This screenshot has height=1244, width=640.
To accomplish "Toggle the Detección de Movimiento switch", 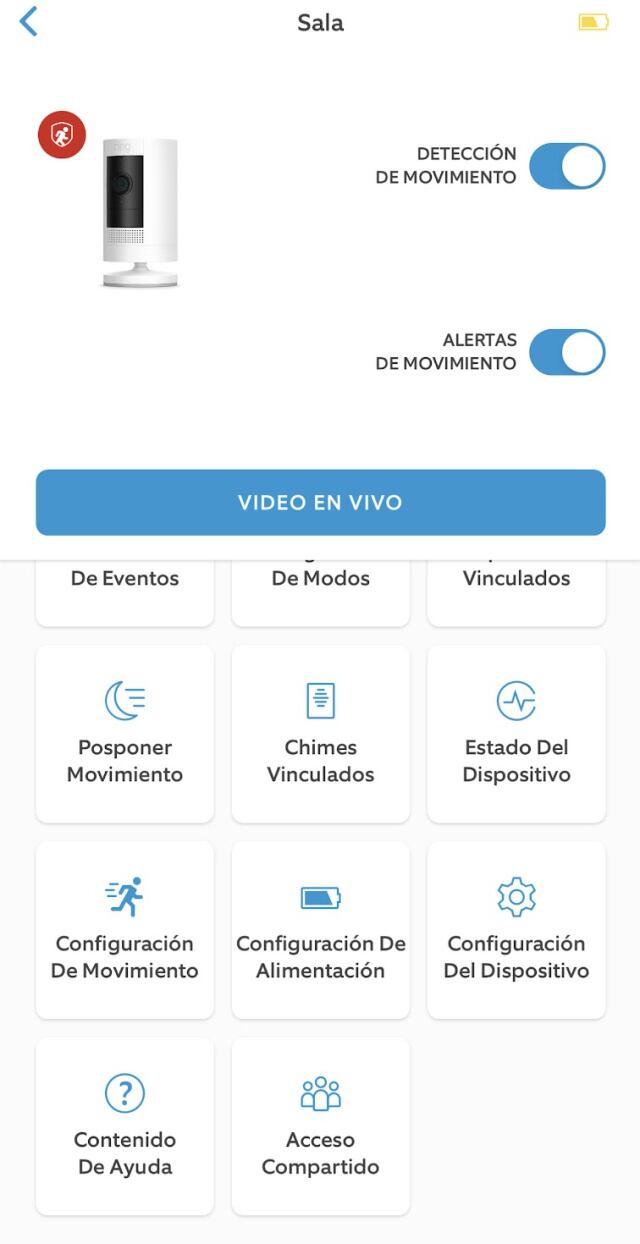I will 566,166.
